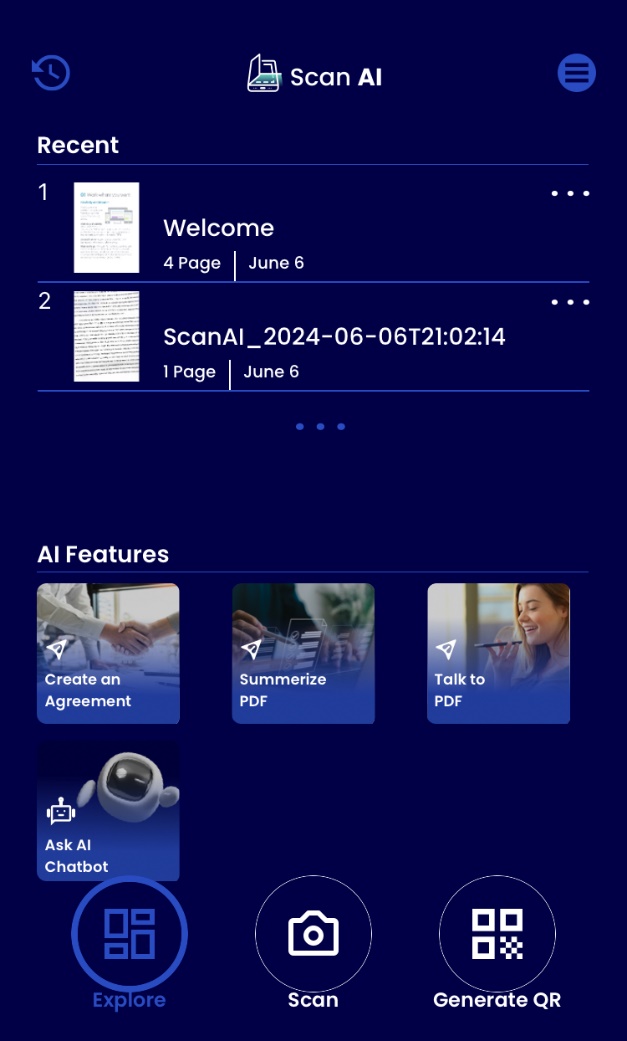This screenshot has width=627, height=1041.
Task: Open options for the Welcome document
Action: (x=570, y=194)
